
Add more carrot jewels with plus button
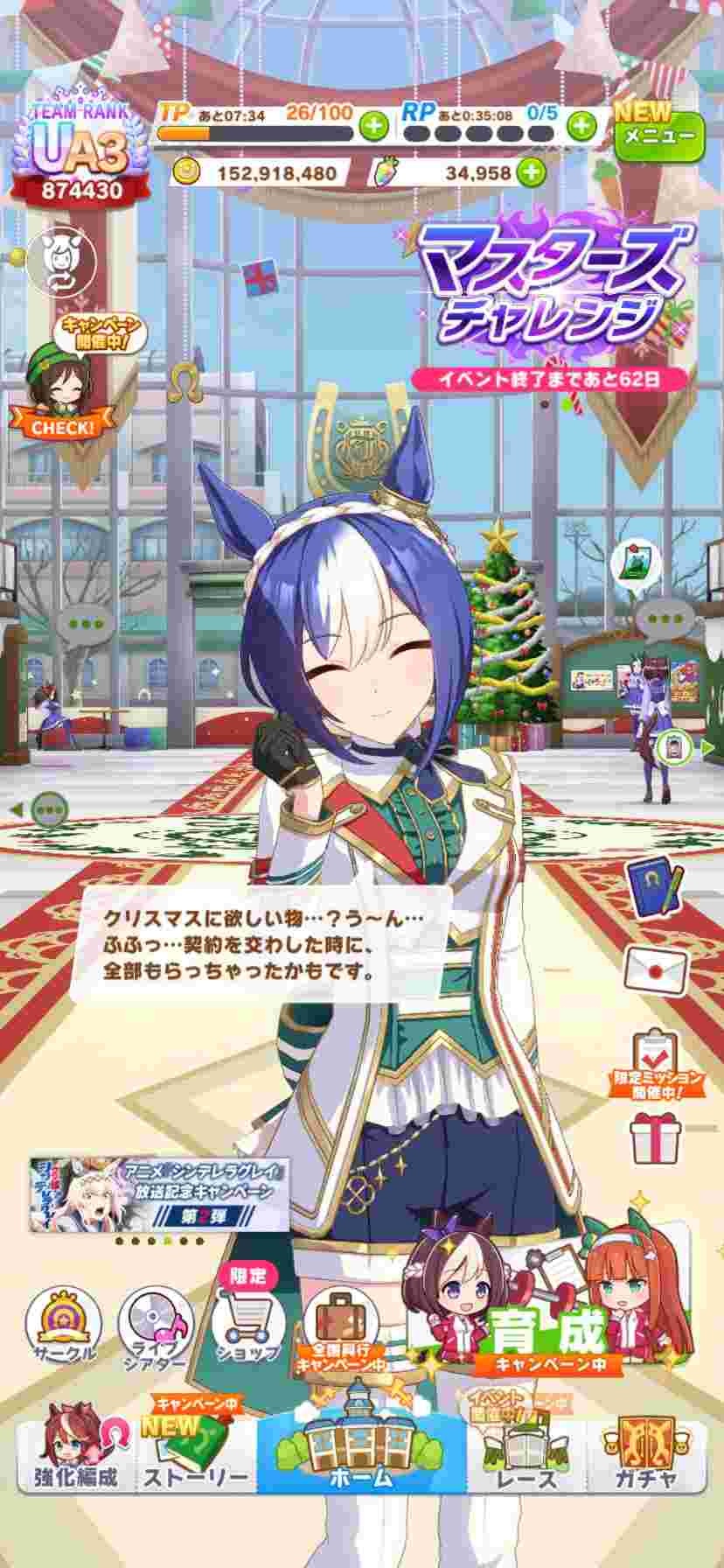pos(530,171)
